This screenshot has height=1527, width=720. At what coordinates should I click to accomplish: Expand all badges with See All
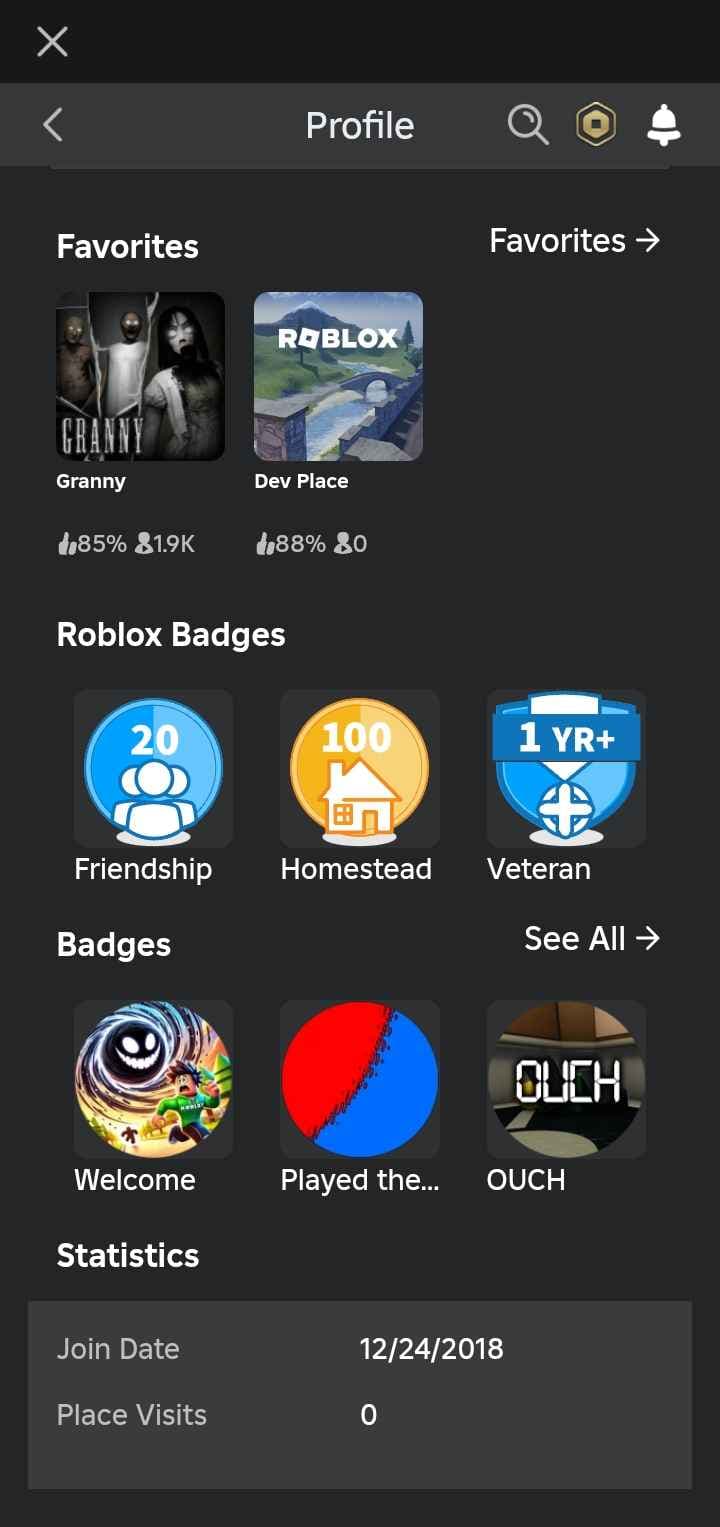click(592, 938)
